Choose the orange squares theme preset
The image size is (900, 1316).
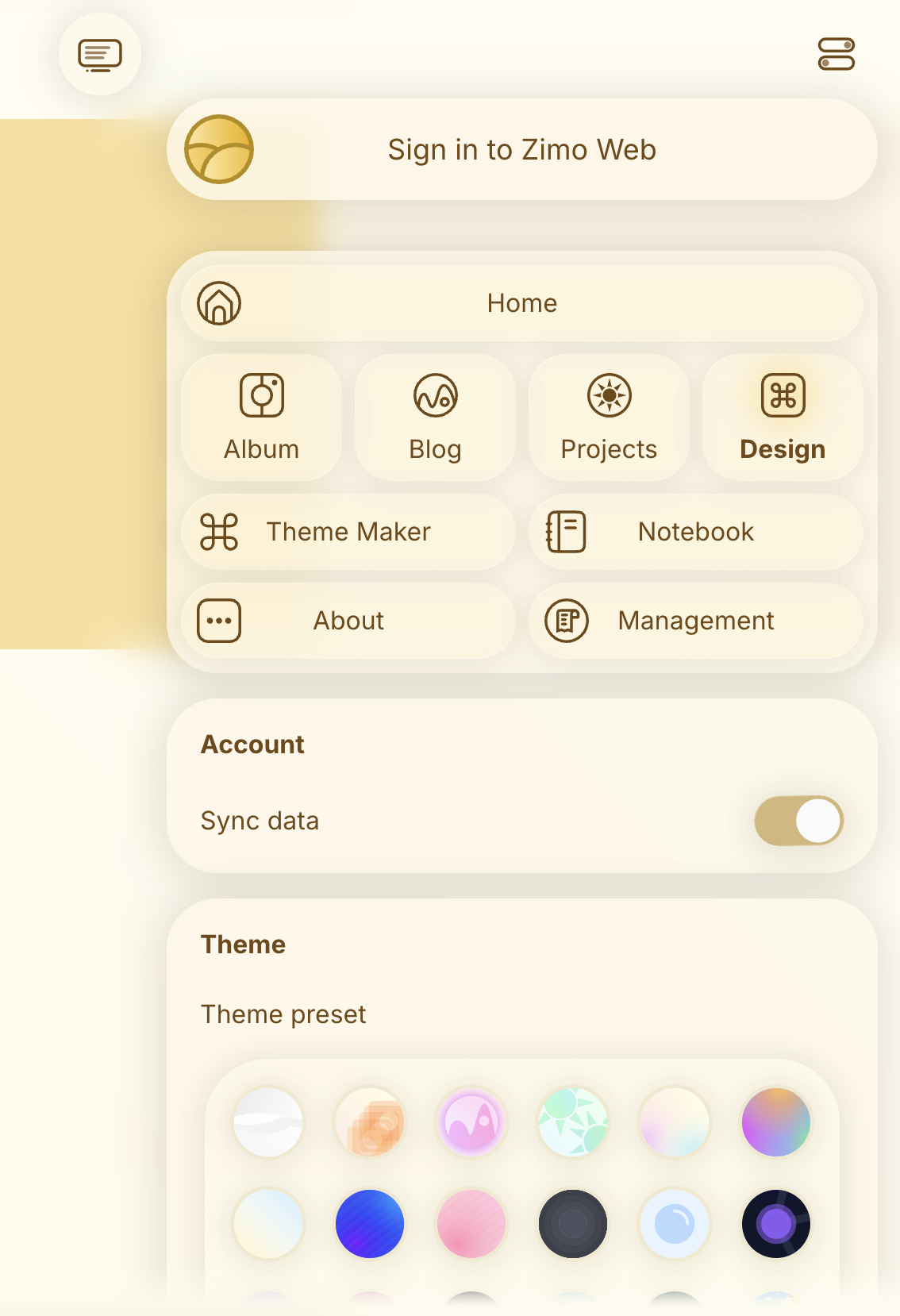pyautogui.click(x=370, y=1122)
